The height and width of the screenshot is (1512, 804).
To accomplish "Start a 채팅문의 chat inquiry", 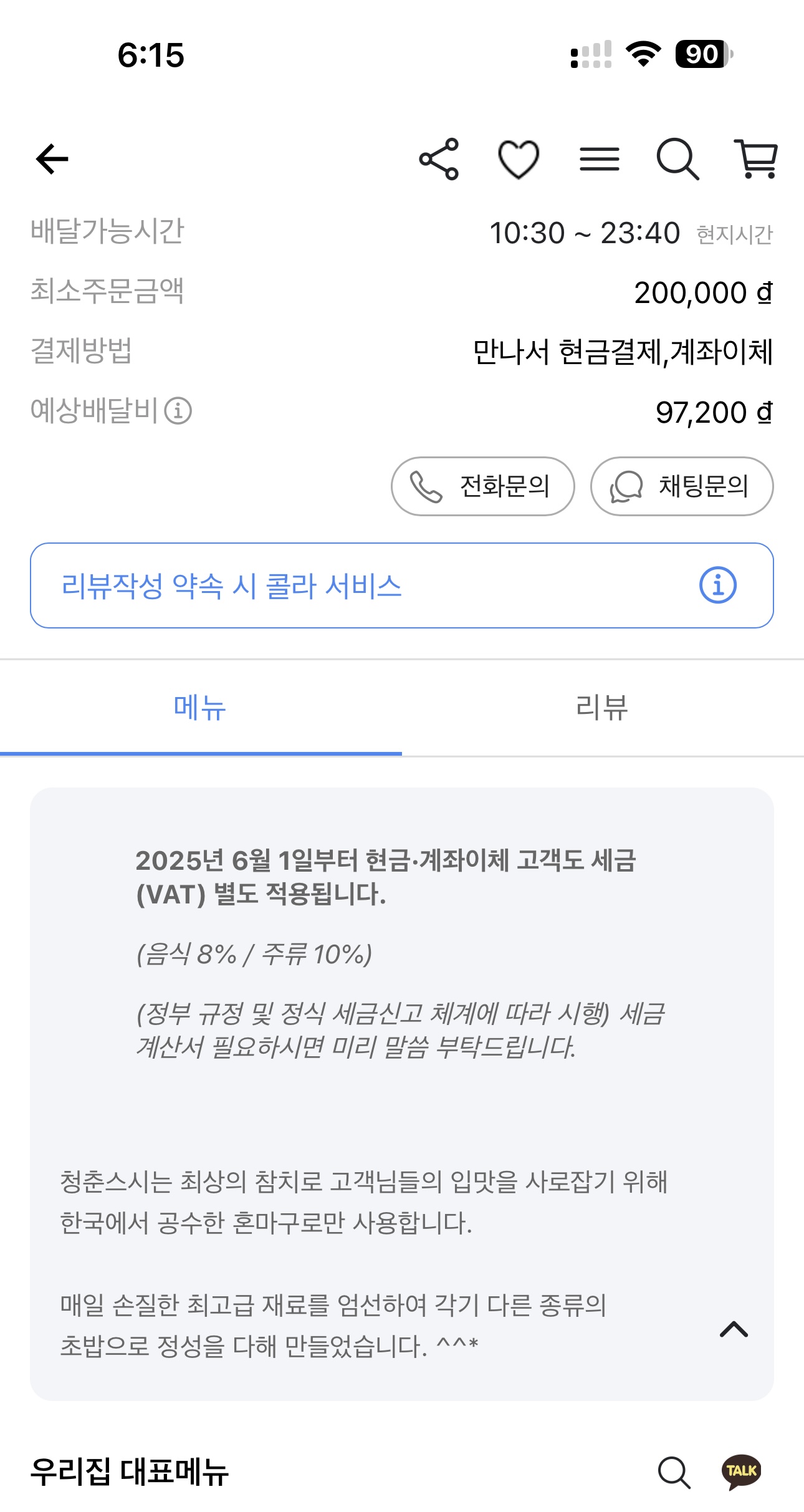I will coord(682,486).
